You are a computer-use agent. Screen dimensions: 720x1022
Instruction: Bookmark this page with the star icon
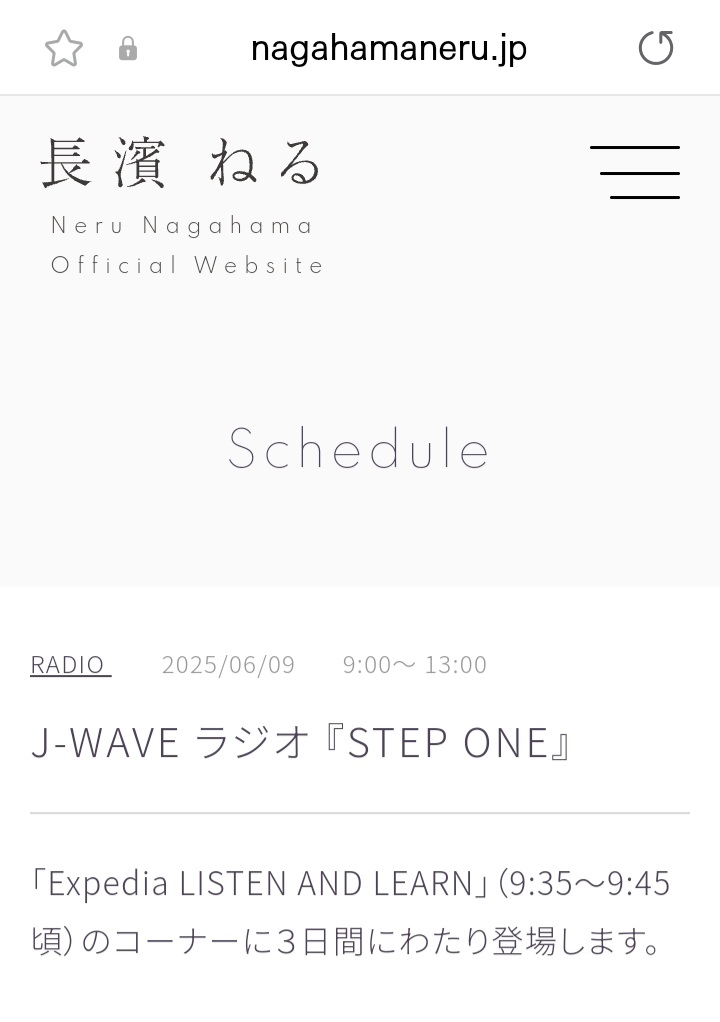pyautogui.click(x=64, y=48)
